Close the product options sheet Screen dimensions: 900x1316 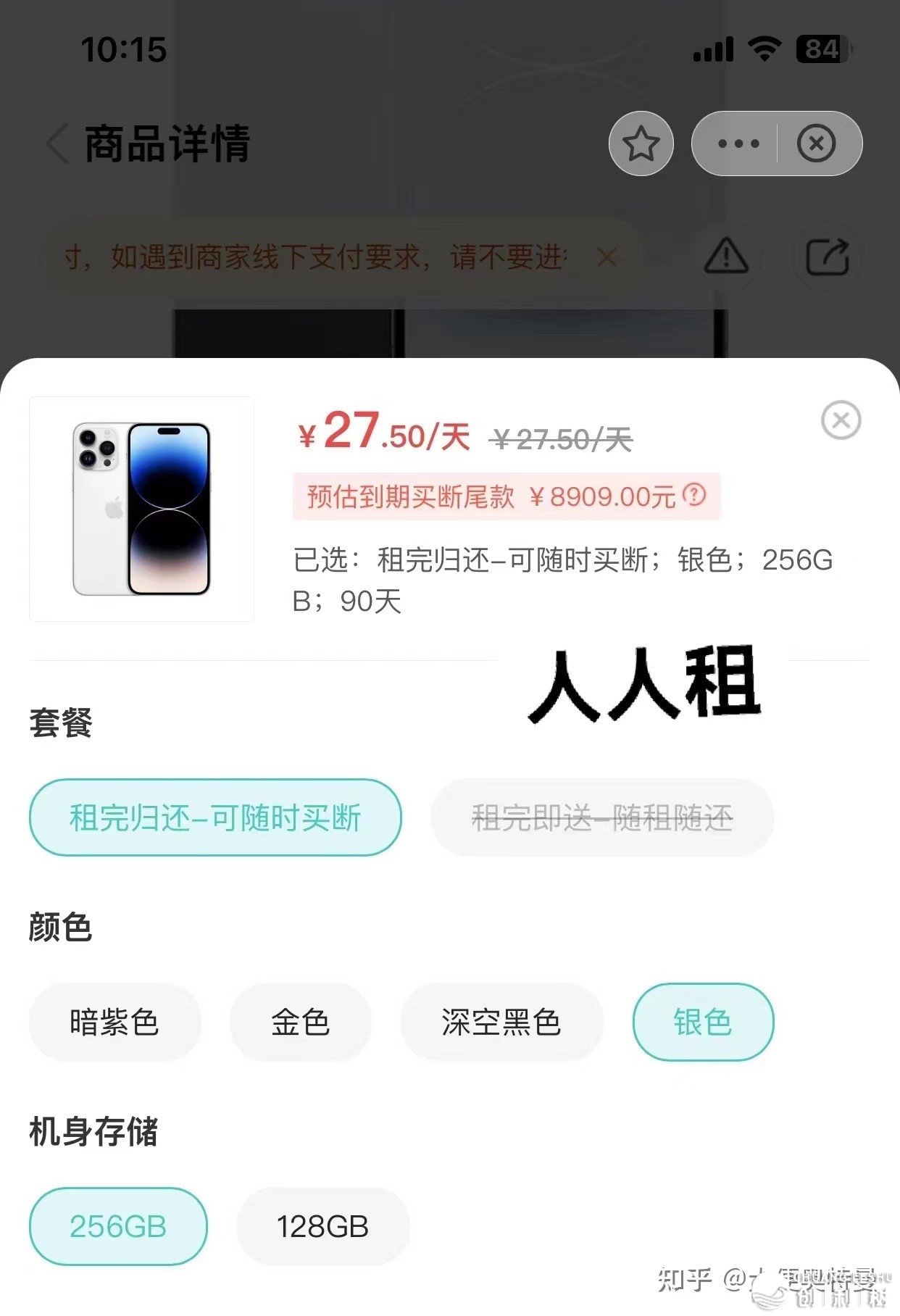pos(841,420)
